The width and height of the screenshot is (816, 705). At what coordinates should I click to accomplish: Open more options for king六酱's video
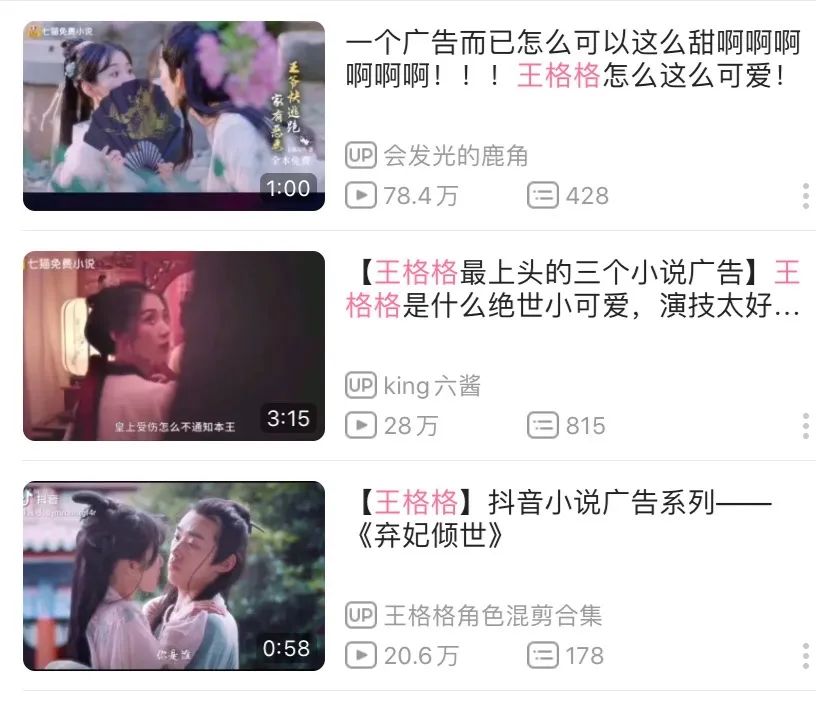pos(805,426)
